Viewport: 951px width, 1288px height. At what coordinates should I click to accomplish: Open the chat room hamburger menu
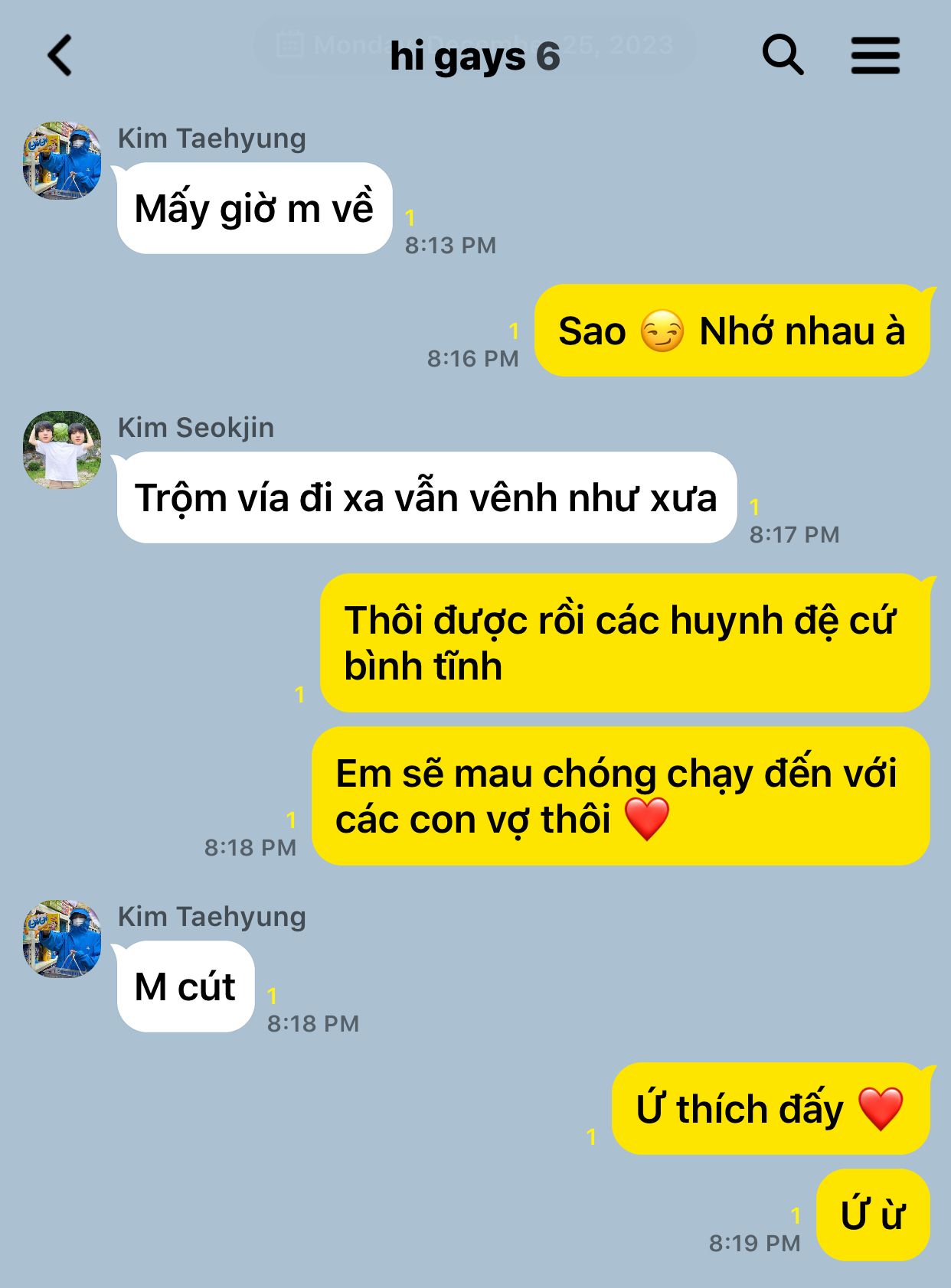point(875,56)
